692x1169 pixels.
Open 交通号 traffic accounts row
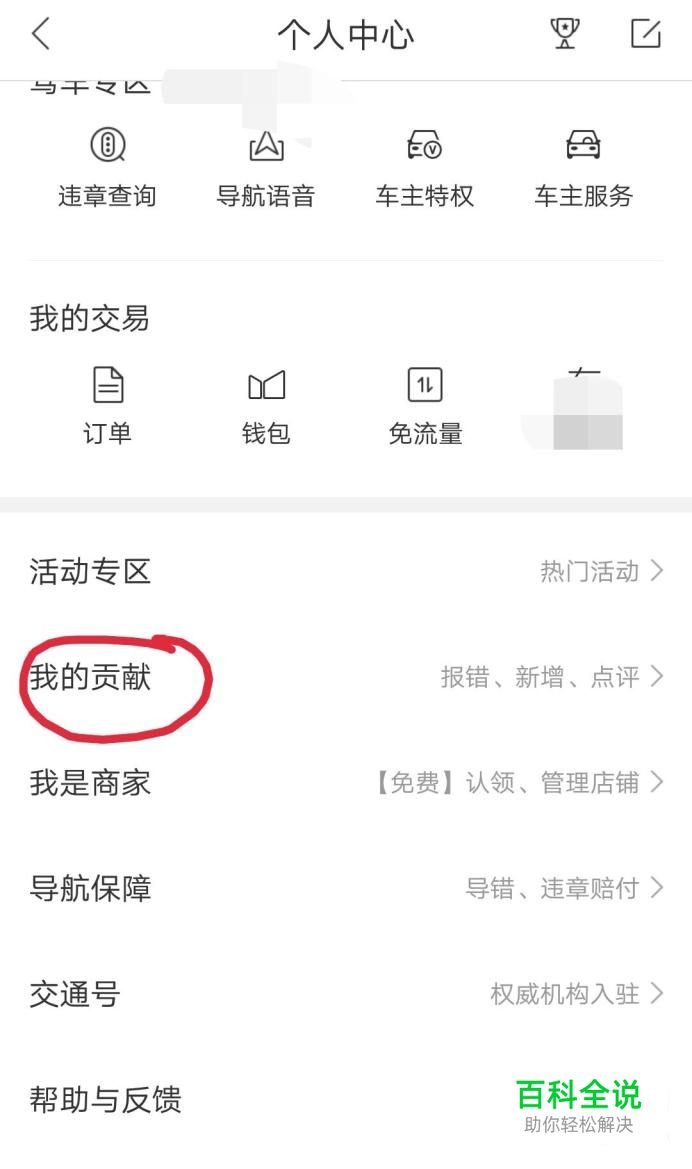tap(345, 994)
